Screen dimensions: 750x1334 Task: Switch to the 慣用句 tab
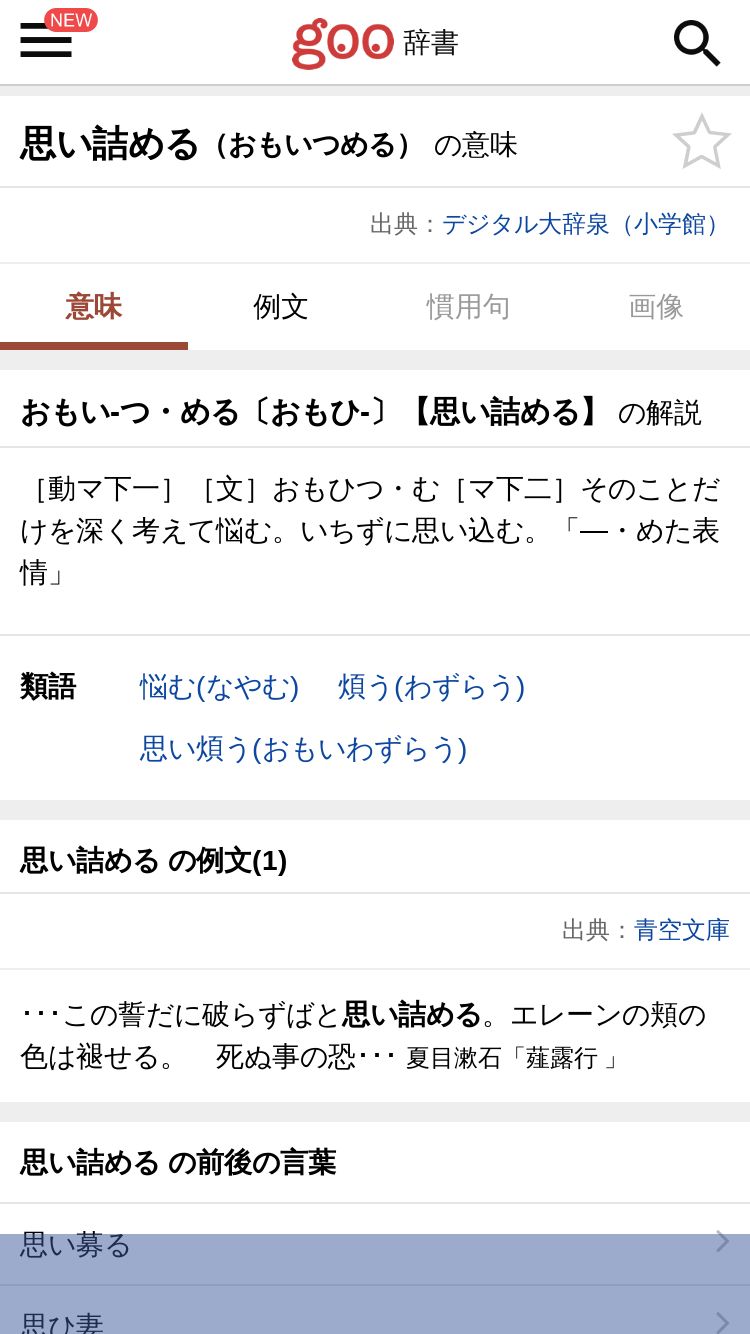click(468, 307)
